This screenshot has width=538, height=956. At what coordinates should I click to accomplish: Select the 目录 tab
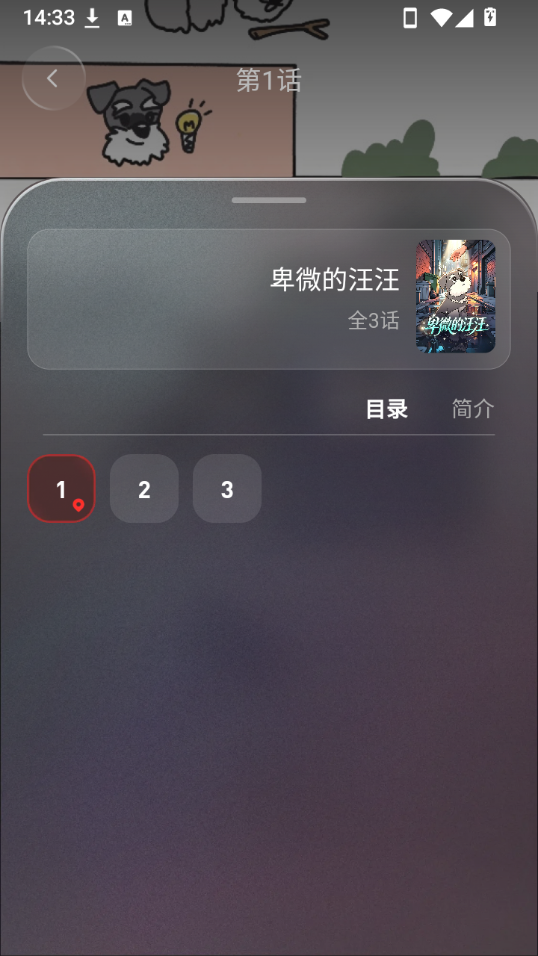tap(387, 408)
